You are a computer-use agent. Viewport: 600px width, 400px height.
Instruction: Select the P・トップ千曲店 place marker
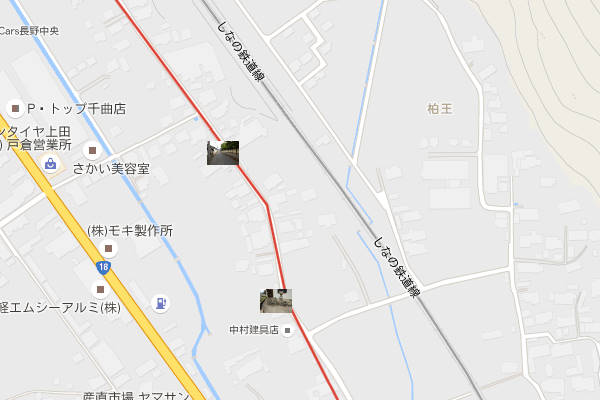coord(15,107)
